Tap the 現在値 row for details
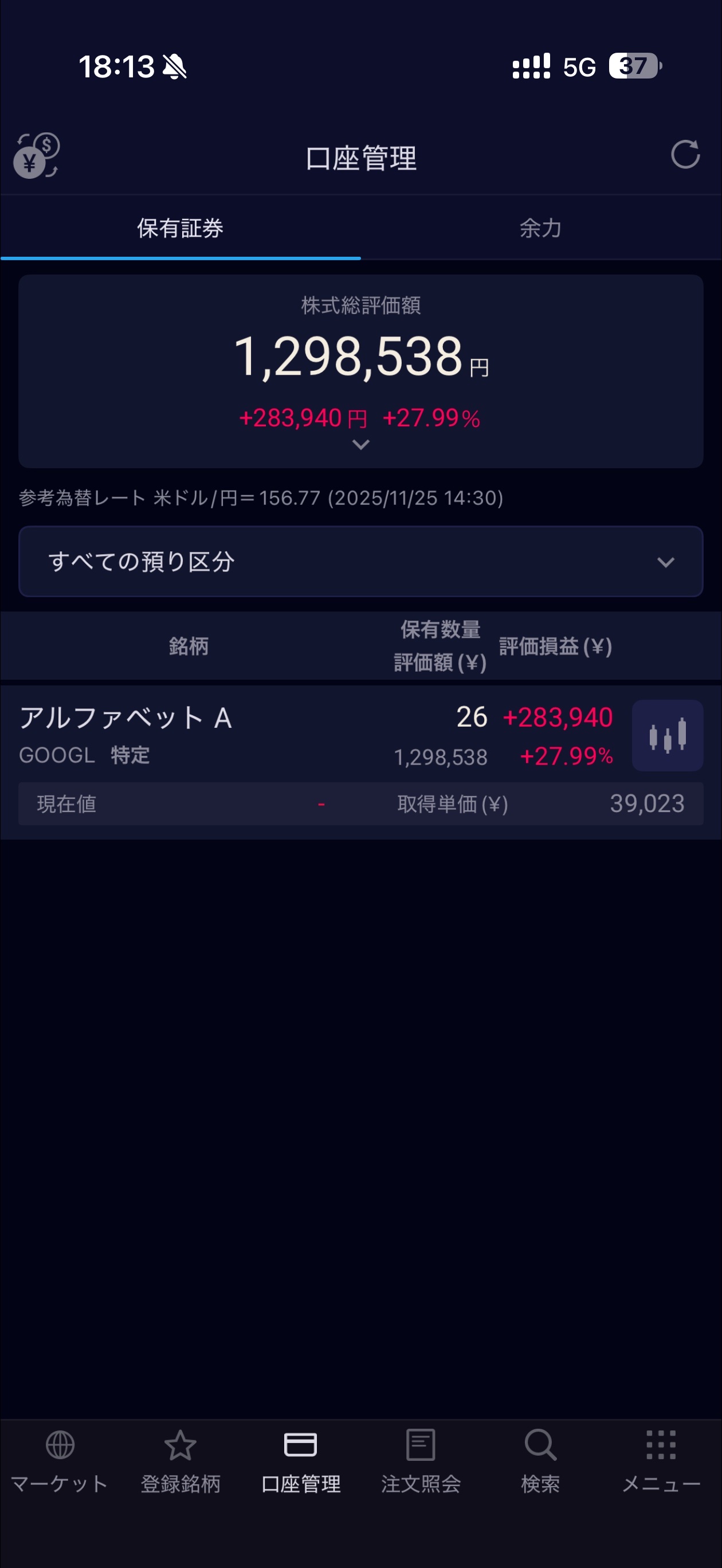 [65, 804]
